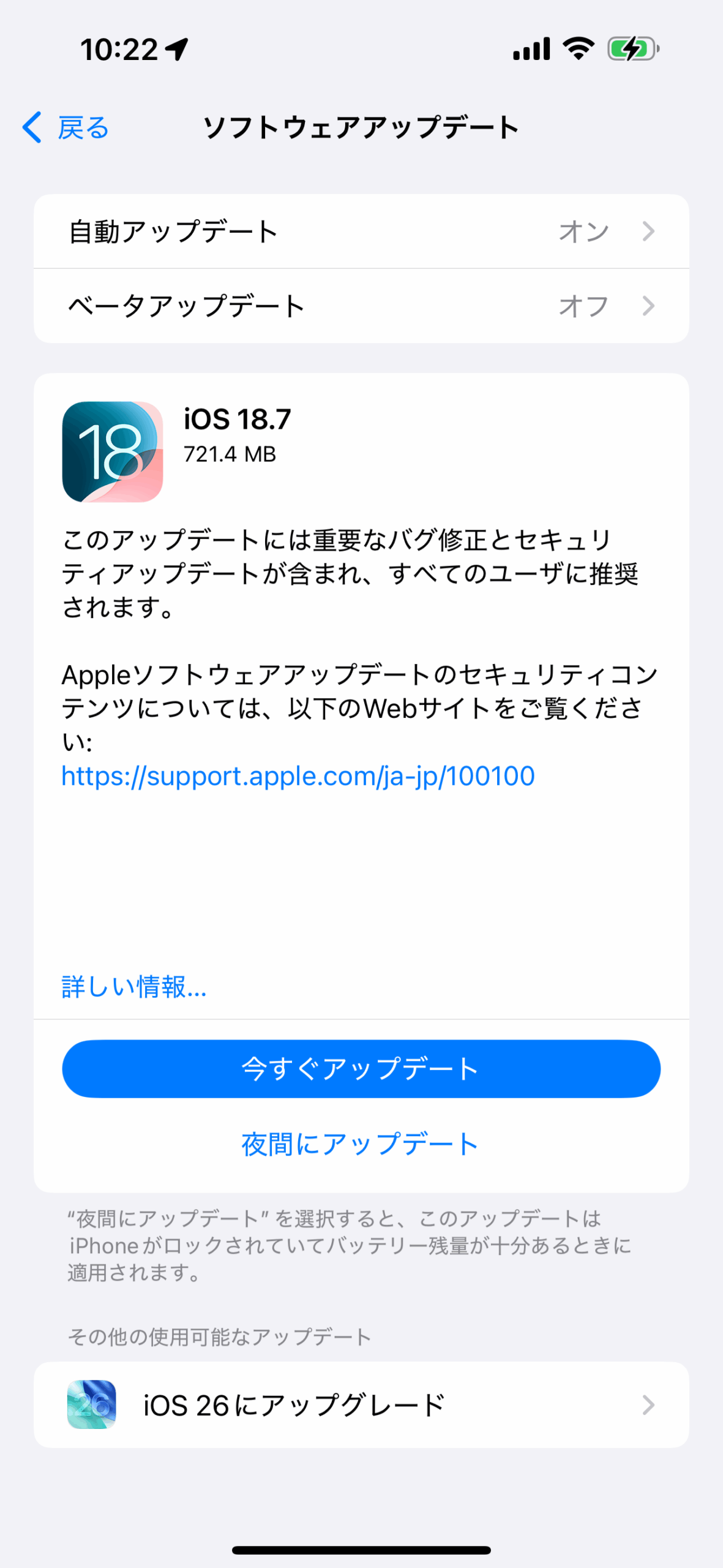Tap 詳しい情報 to learn more
The image size is (723, 1568).
point(134,987)
